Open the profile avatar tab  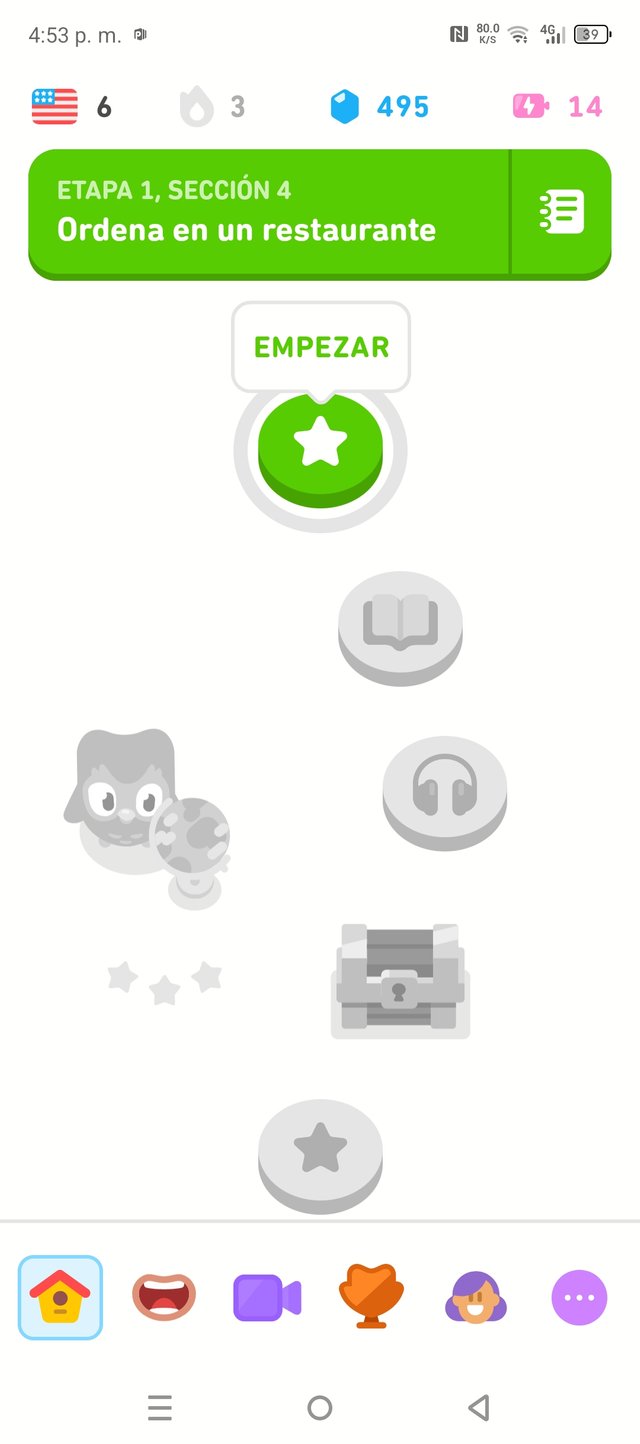pyautogui.click(x=475, y=1297)
